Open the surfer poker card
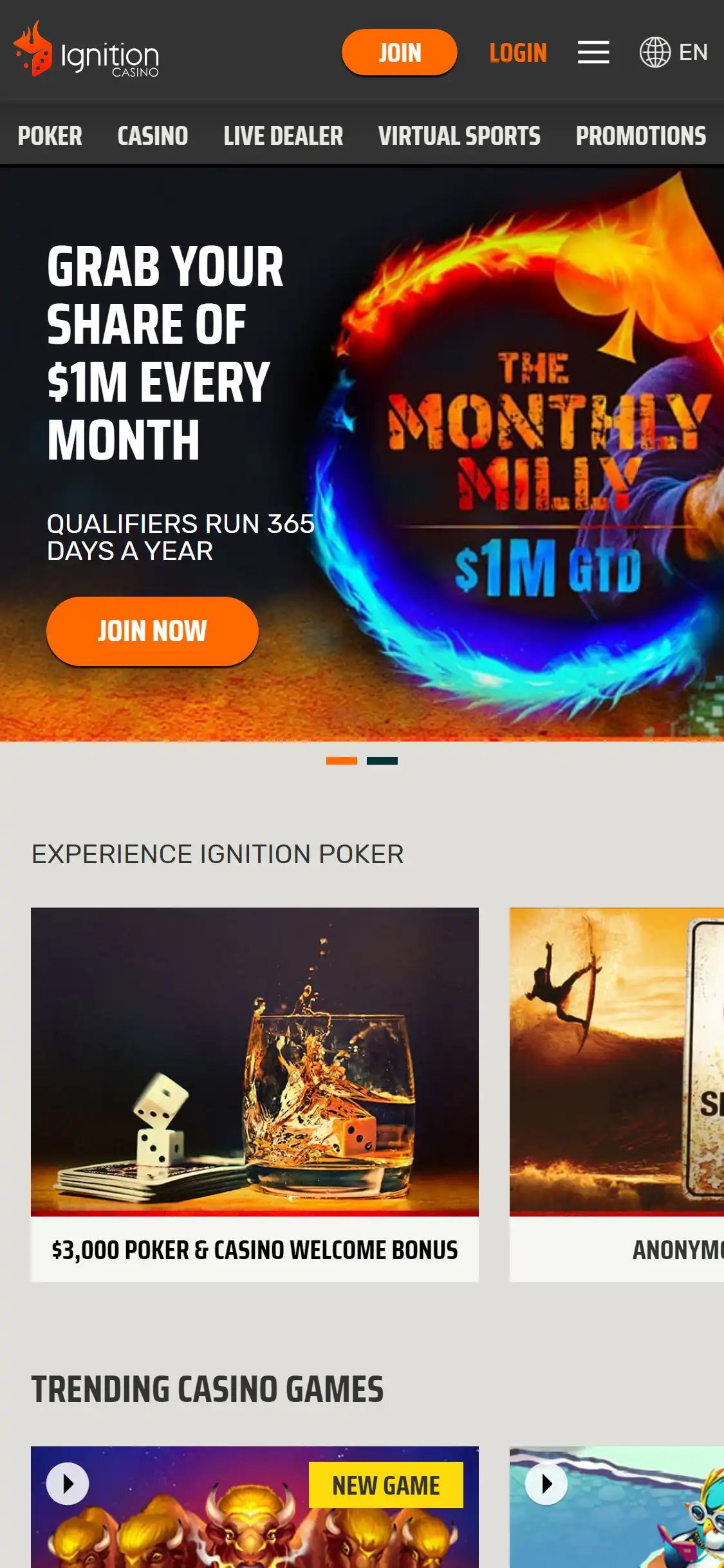The height and width of the screenshot is (1568, 724). (616, 1094)
